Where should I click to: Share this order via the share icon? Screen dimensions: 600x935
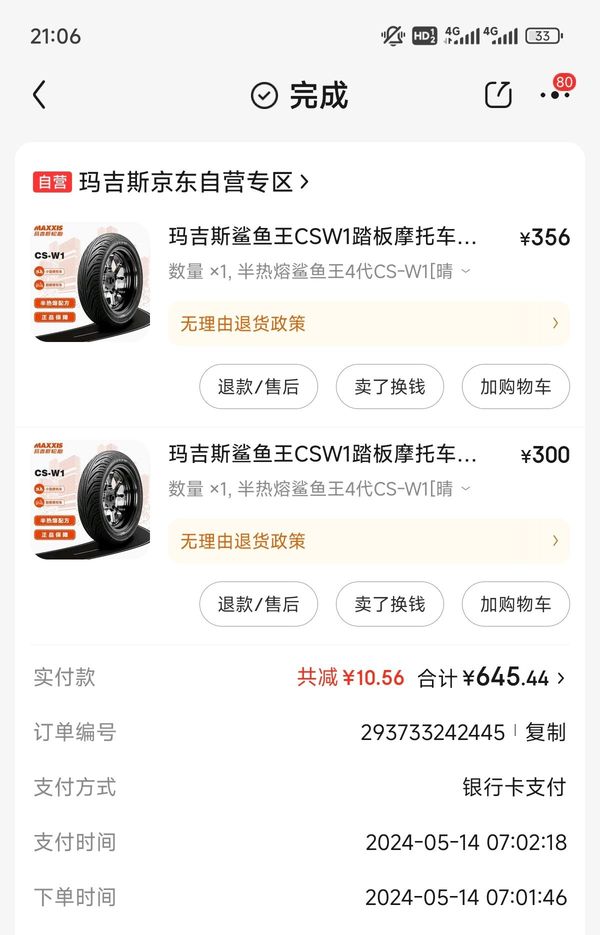tap(498, 95)
